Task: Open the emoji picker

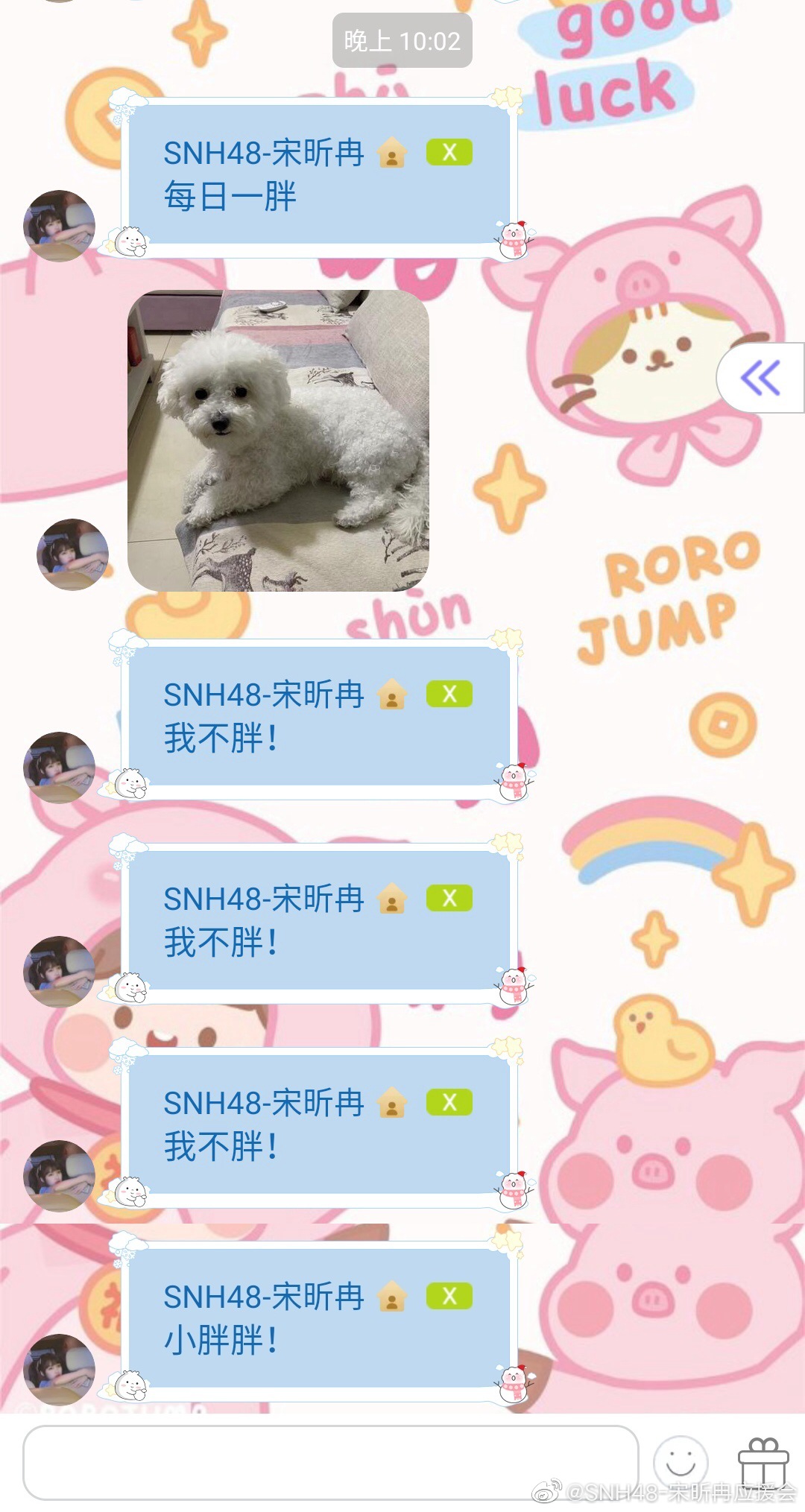Action: pyautogui.click(x=680, y=1462)
